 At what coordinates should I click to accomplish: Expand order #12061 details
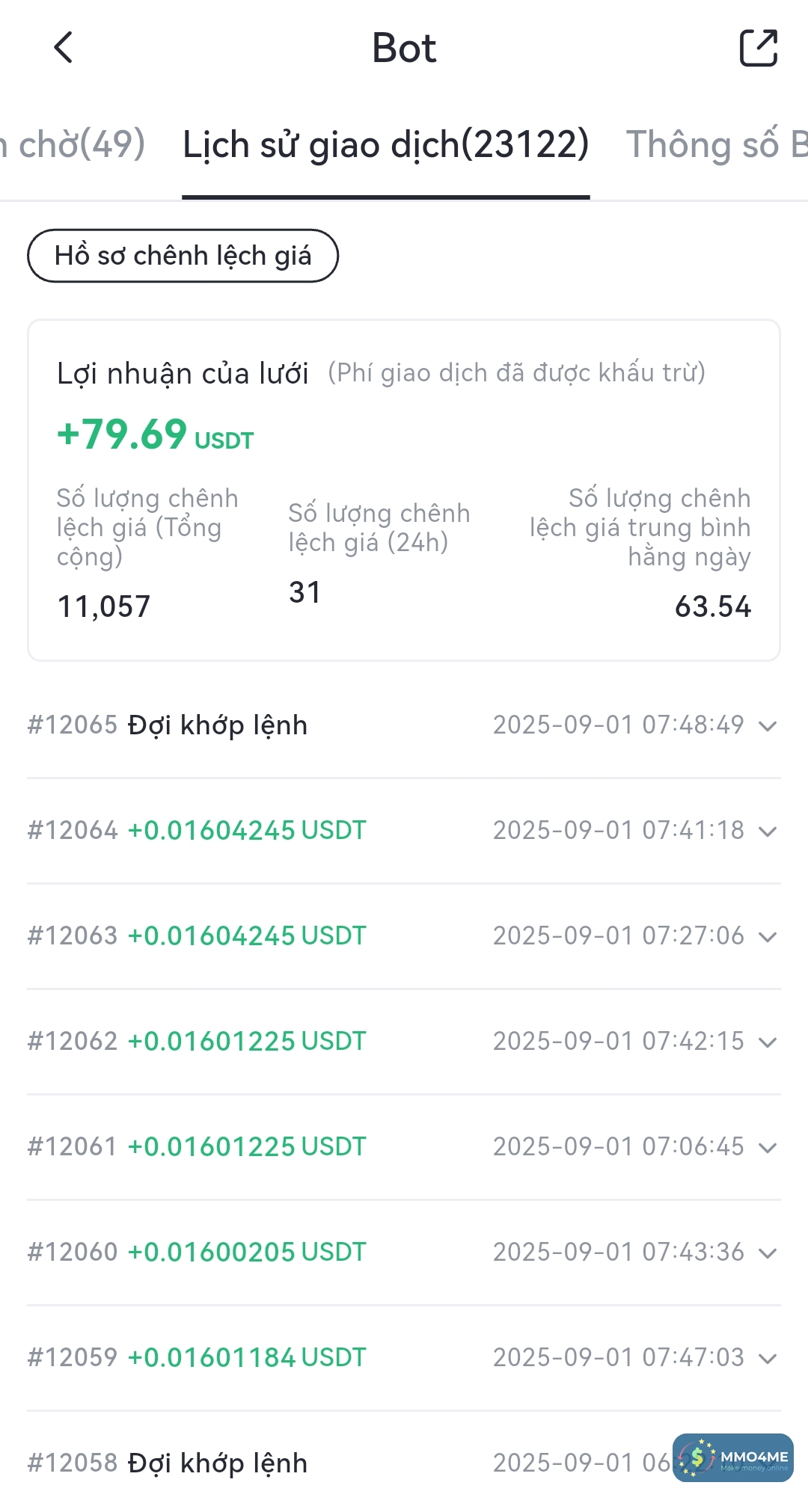coord(767,1147)
